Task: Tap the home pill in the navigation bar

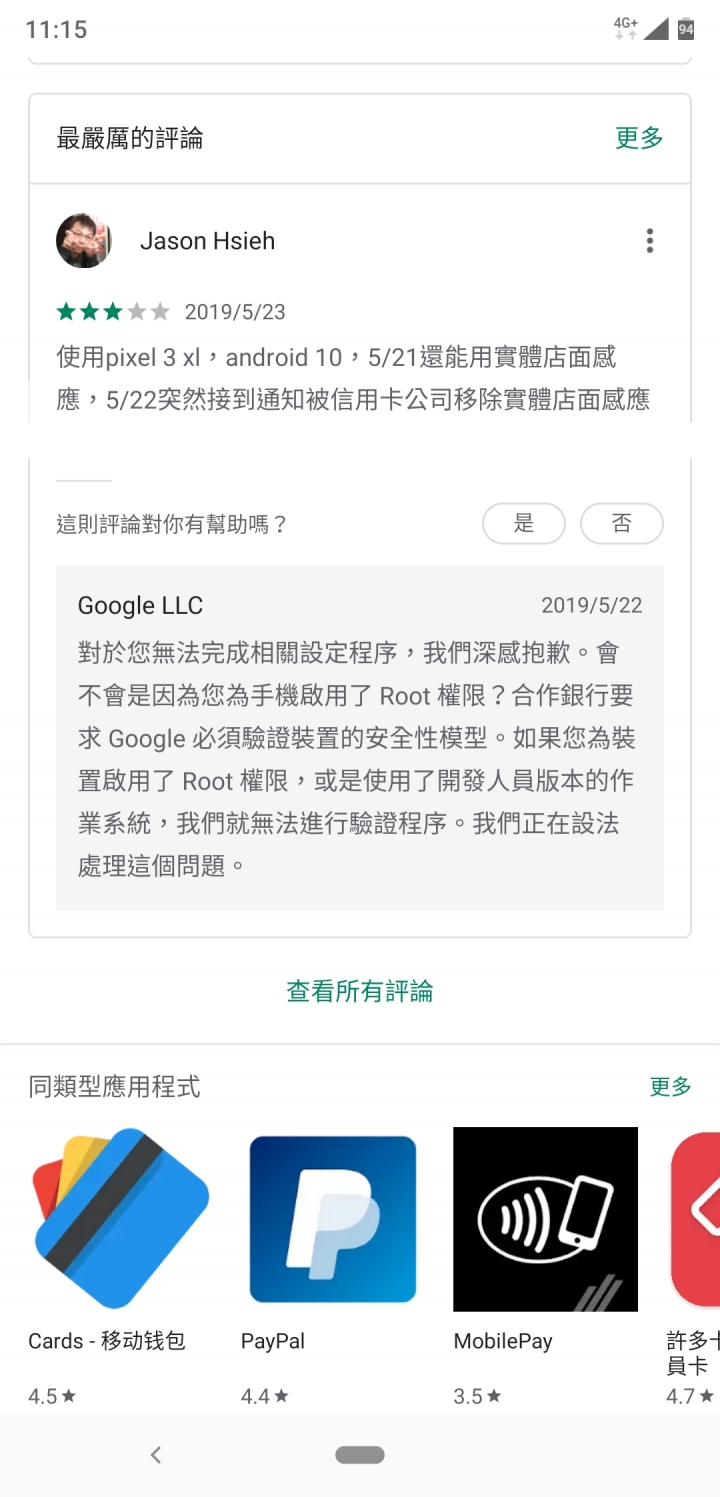Action: 360,1455
